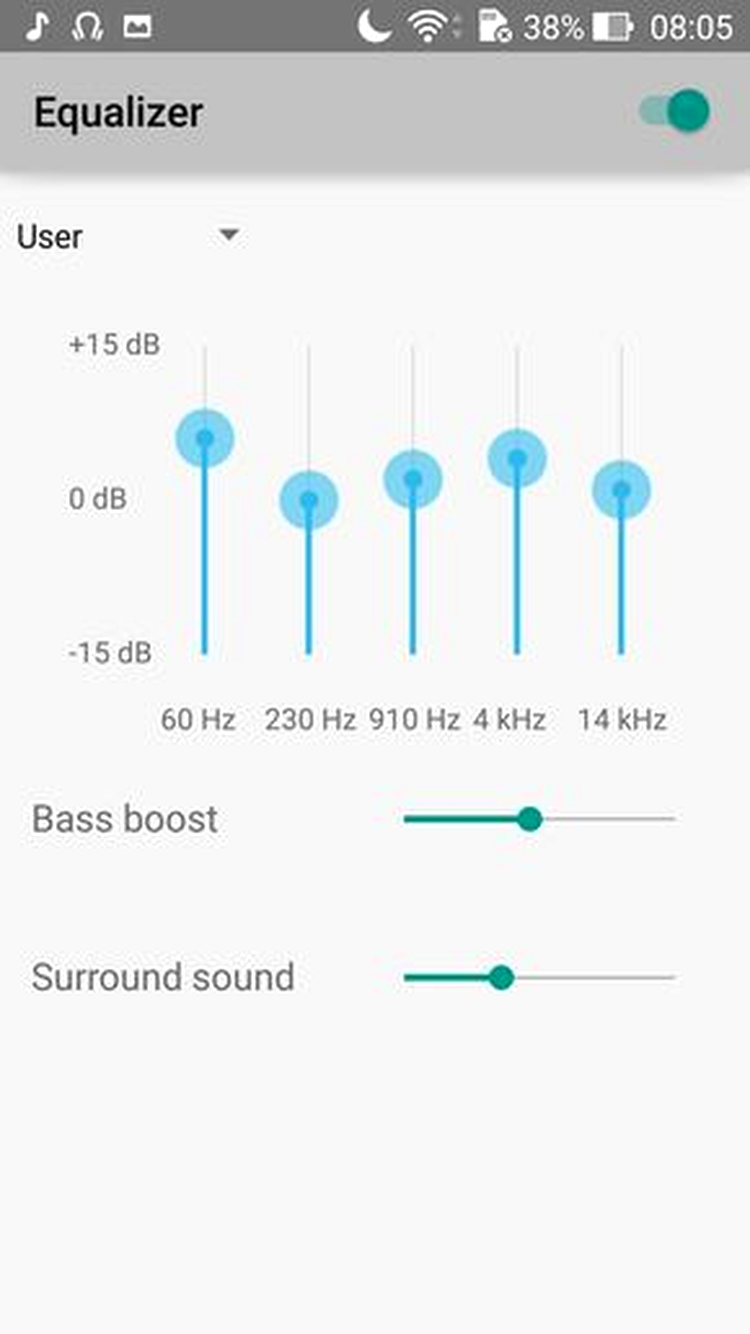
Task: Tap the 60 Hz band slider handle
Action: (205, 438)
